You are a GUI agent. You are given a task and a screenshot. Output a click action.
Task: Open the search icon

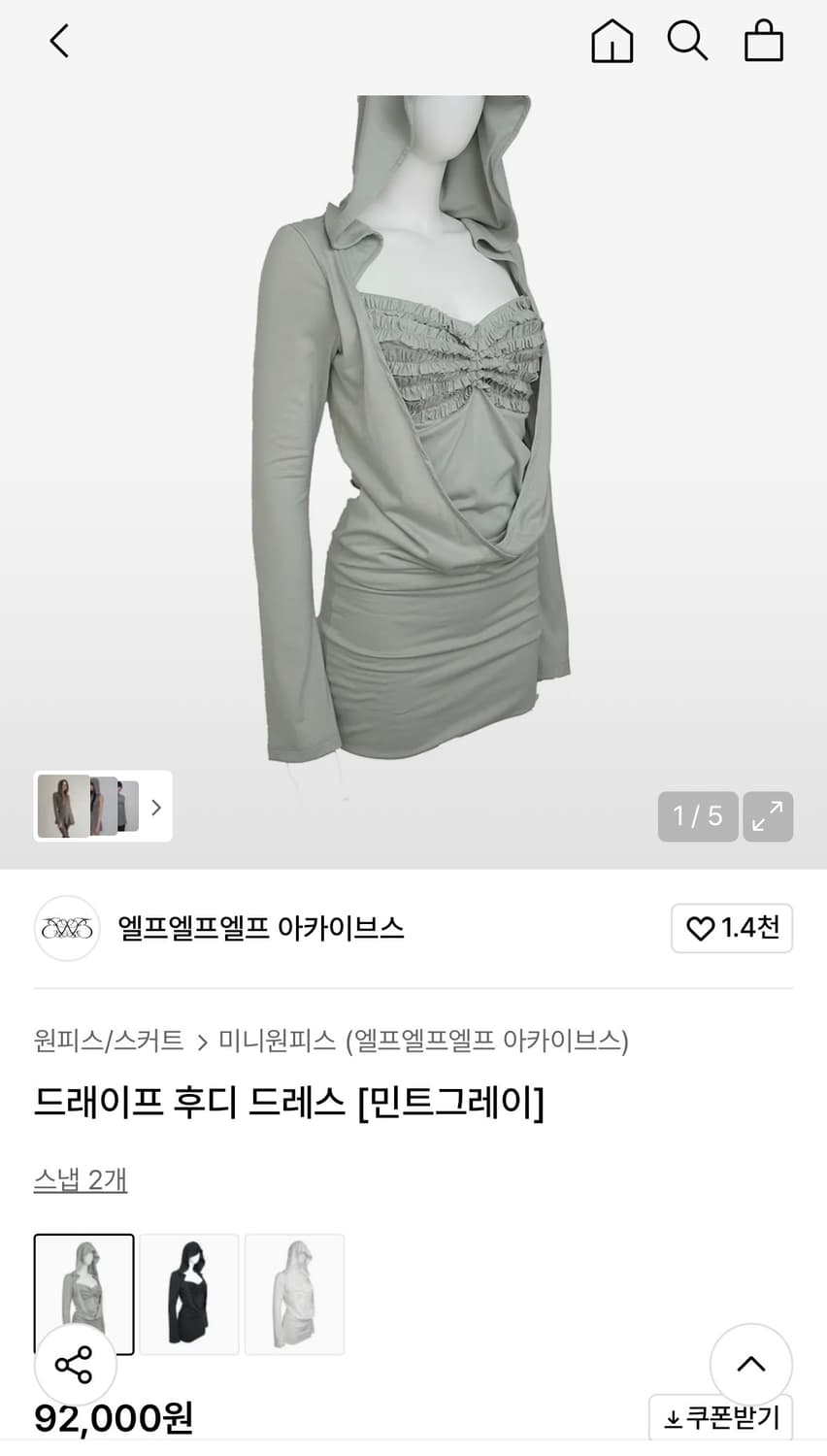pos(688,41)
